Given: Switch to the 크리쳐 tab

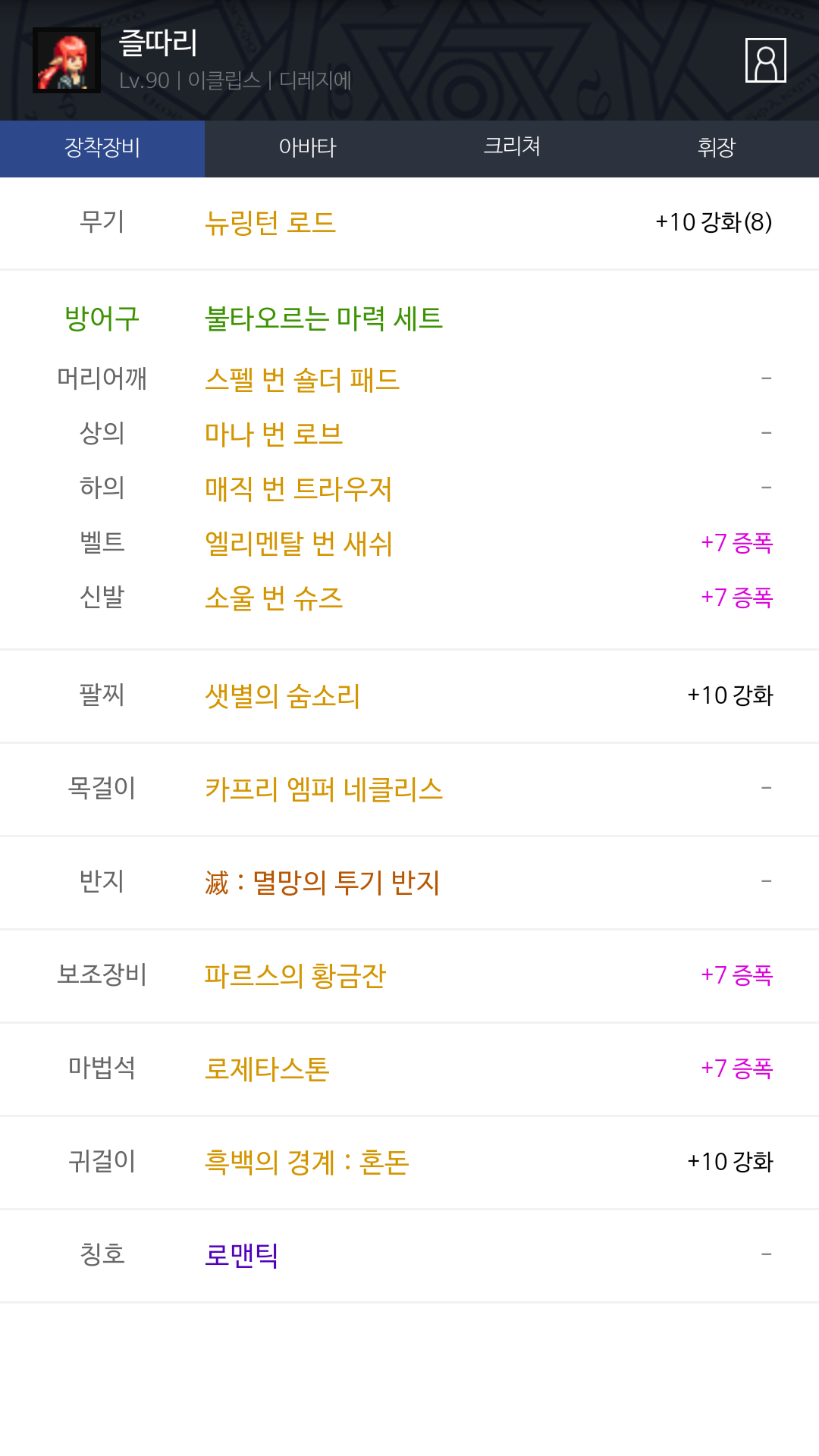Looking at the screenshot, I should 512,148.
